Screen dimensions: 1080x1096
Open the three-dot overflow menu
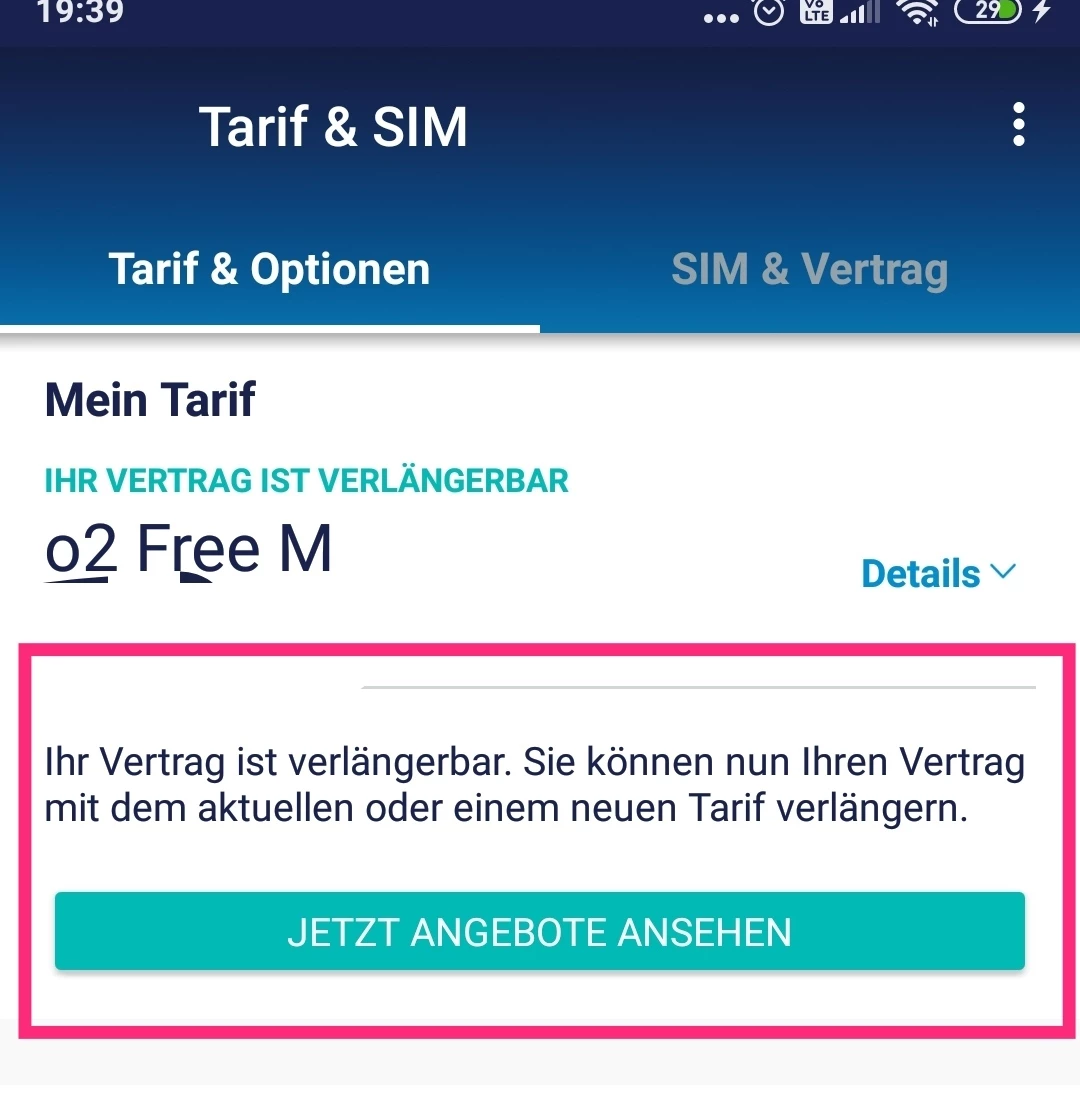click(1018, 125)
